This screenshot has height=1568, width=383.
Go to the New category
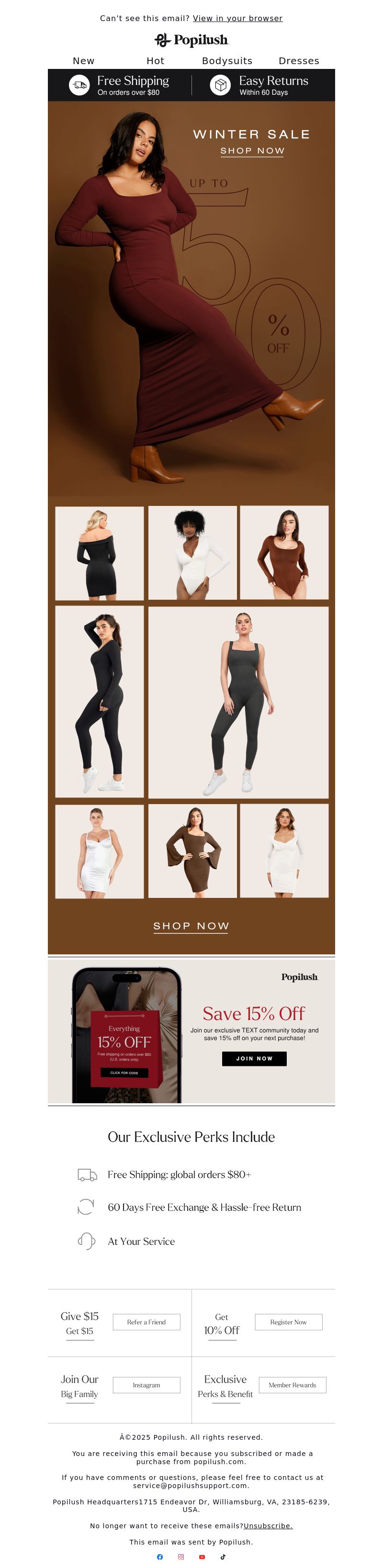point(83,61)
